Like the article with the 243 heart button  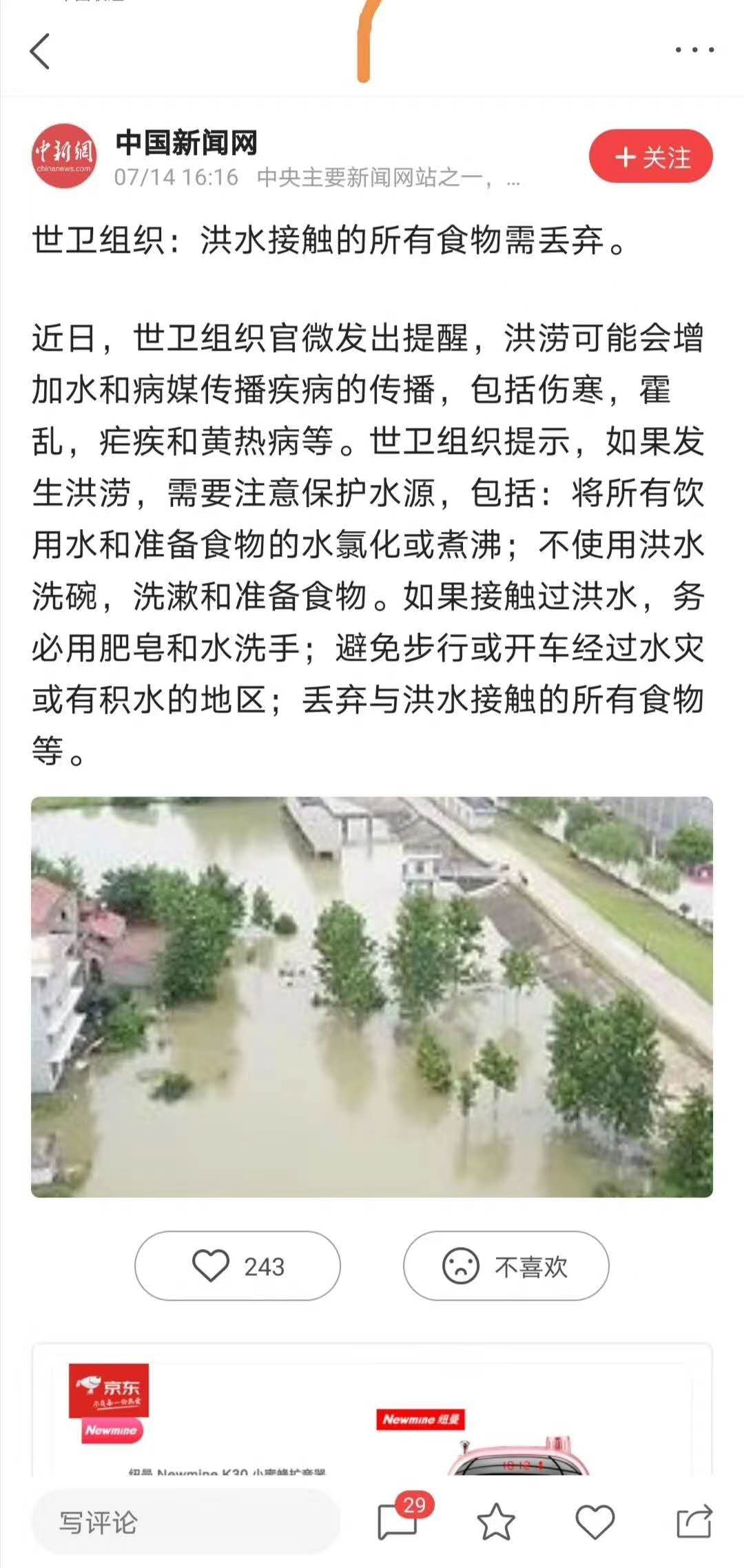click(238, 1266)
